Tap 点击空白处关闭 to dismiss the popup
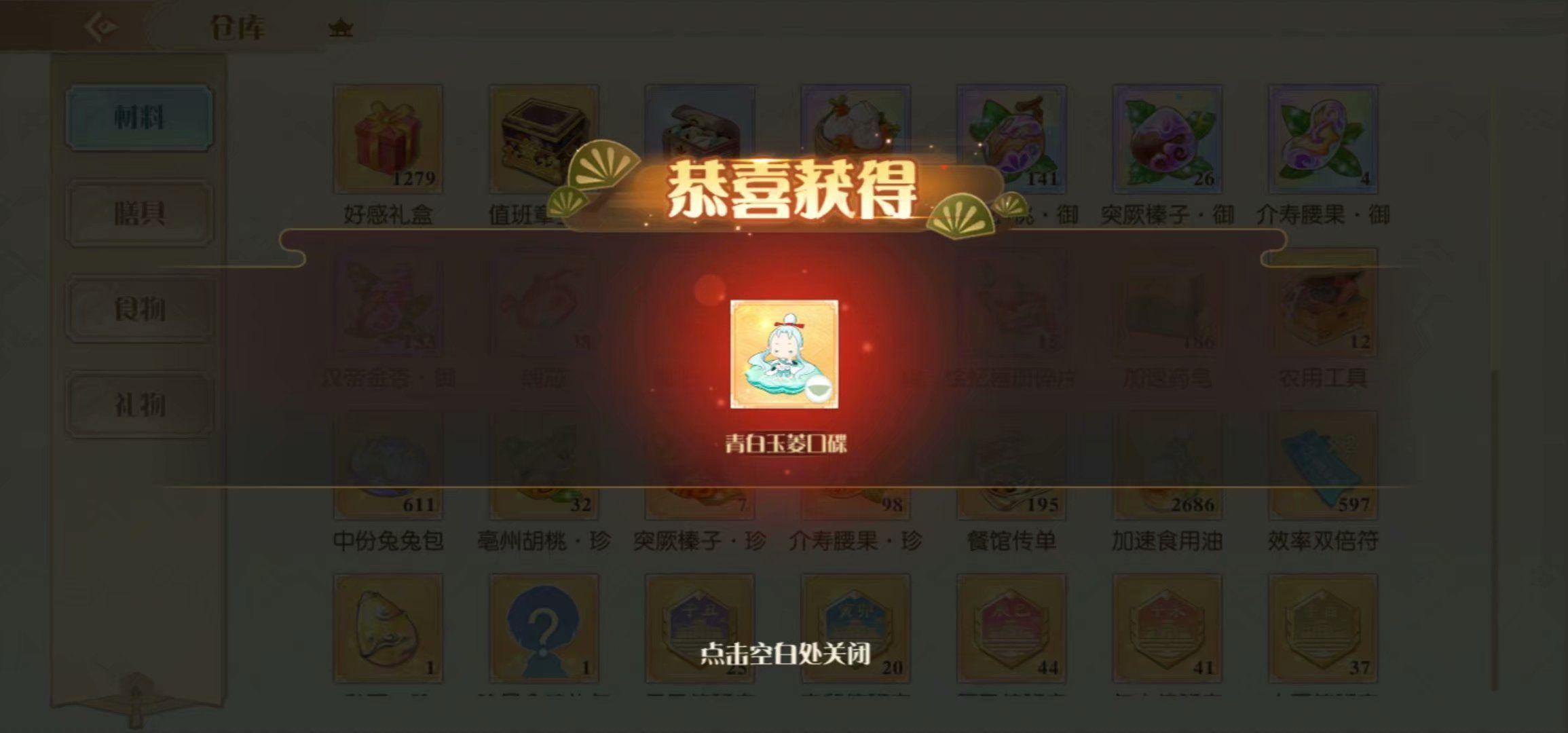 [785, 654]
